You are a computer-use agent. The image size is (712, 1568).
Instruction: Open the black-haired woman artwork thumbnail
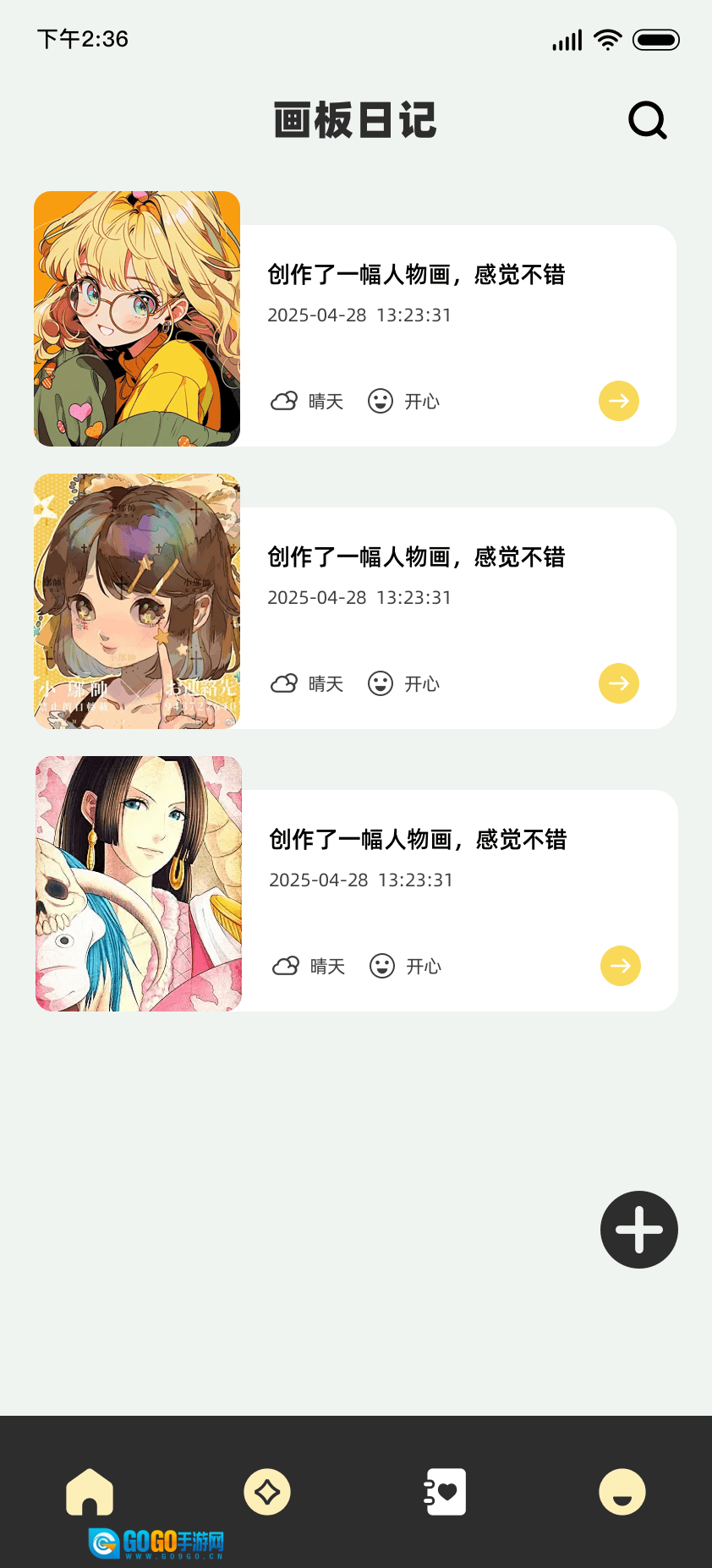coord(139,884)
